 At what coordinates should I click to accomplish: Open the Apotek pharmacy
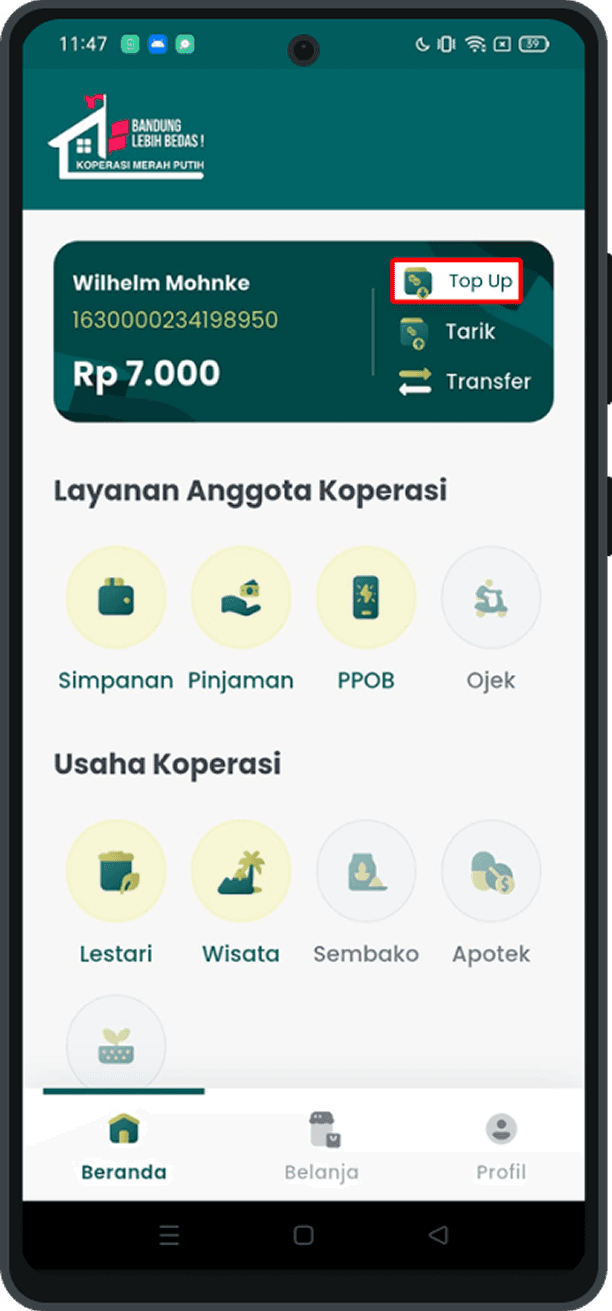click(x=490, y=871)
